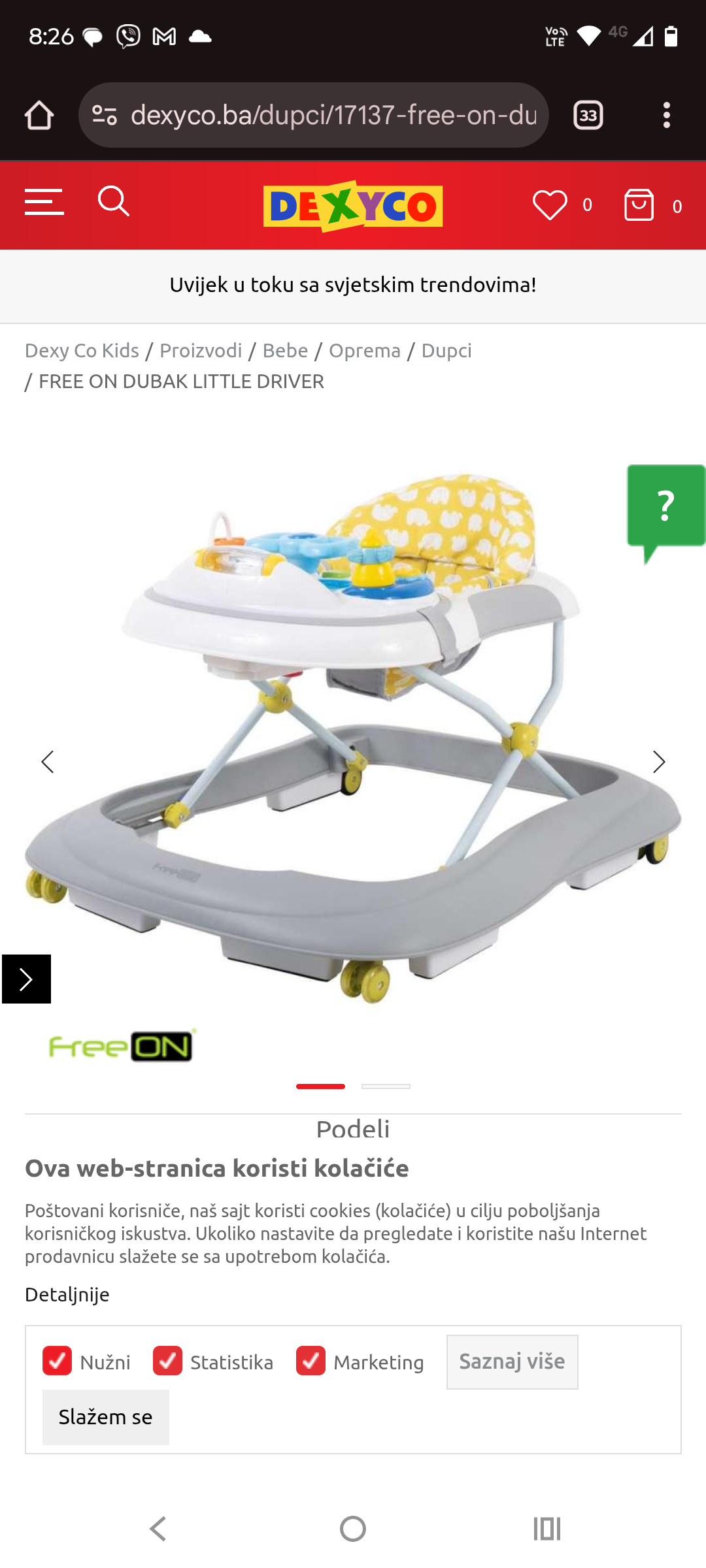Tap Saznaj više about cookies
Screen dimensions: 706x1568
coord(512,1362)
